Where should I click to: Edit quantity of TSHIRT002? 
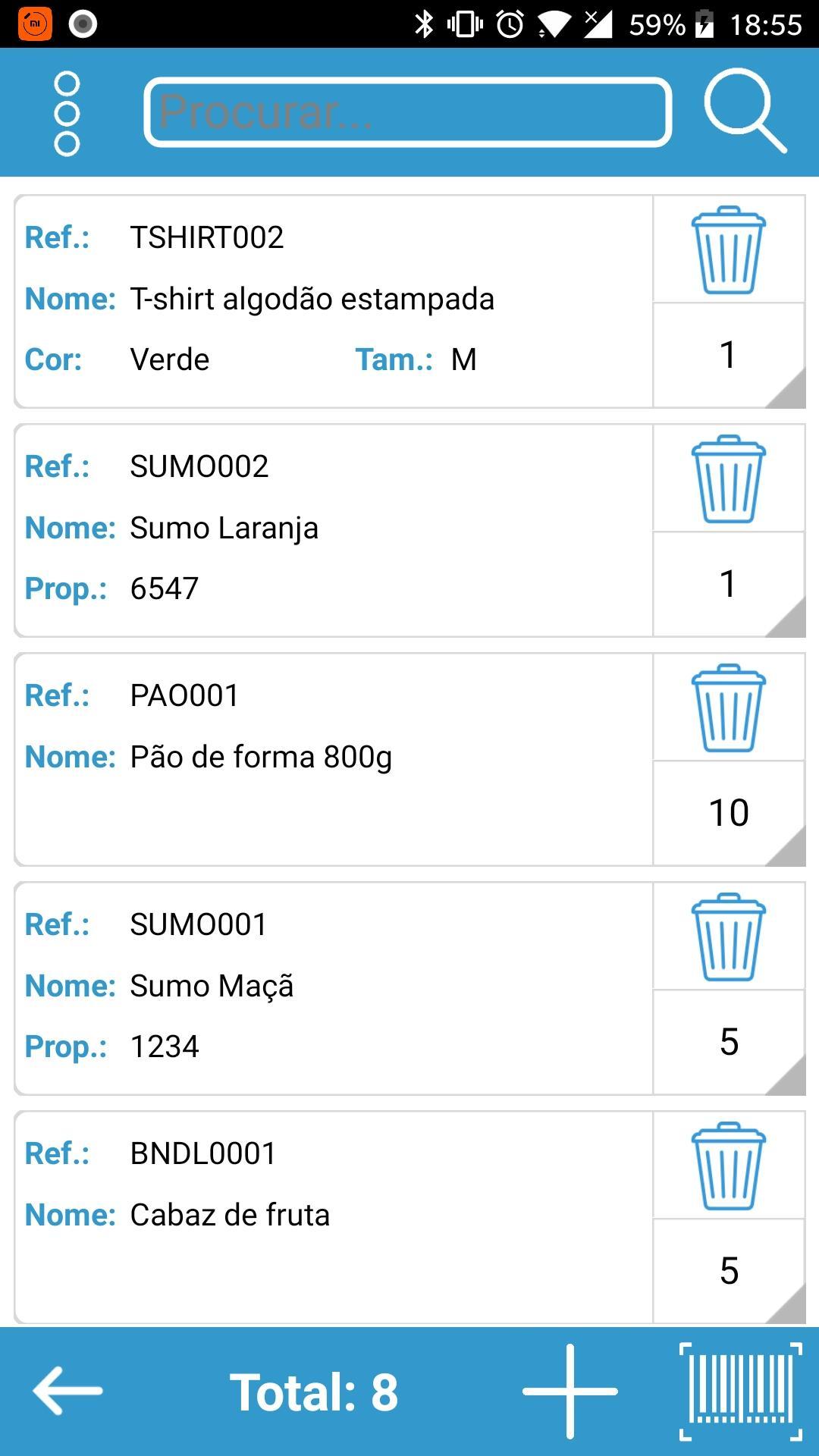728,355
